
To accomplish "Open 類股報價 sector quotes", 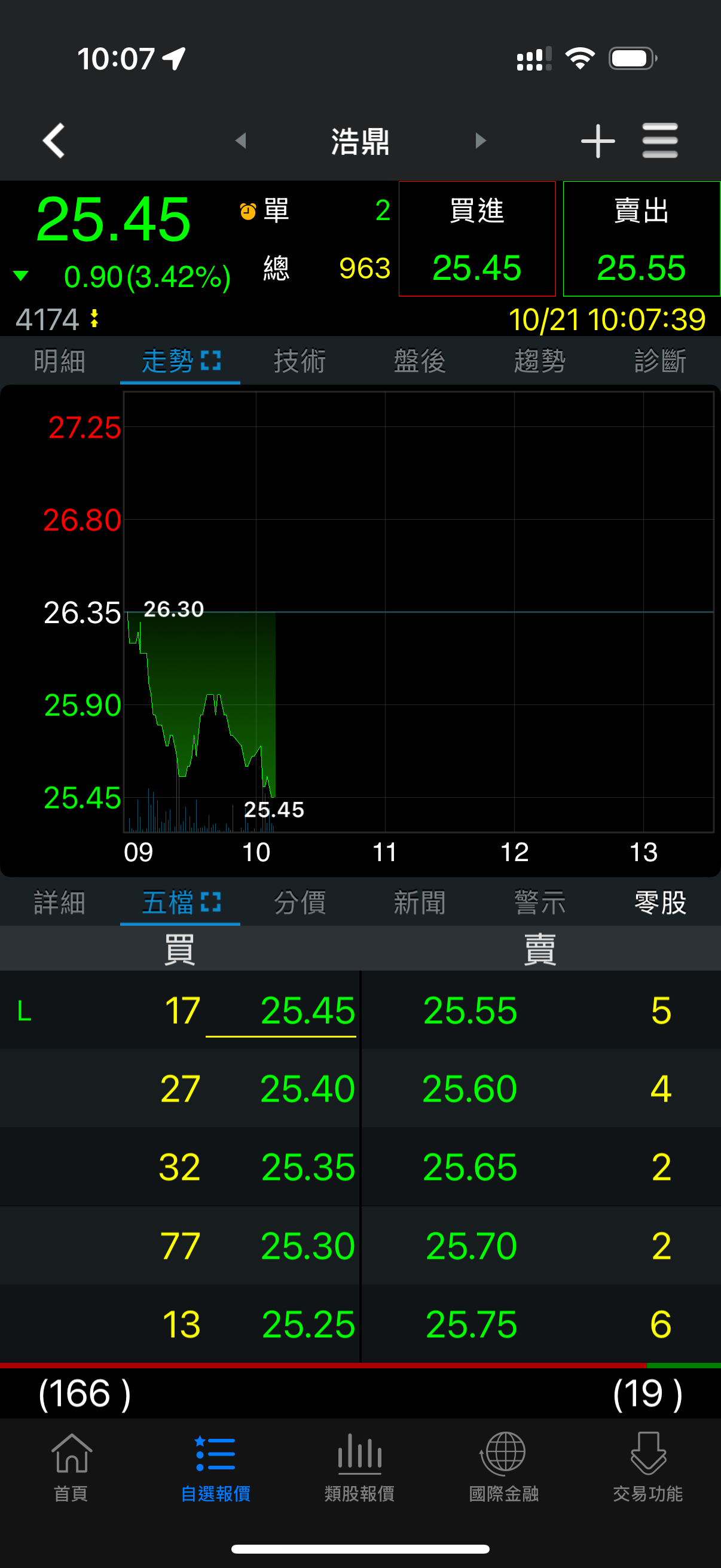I will tap(359, 1467).
